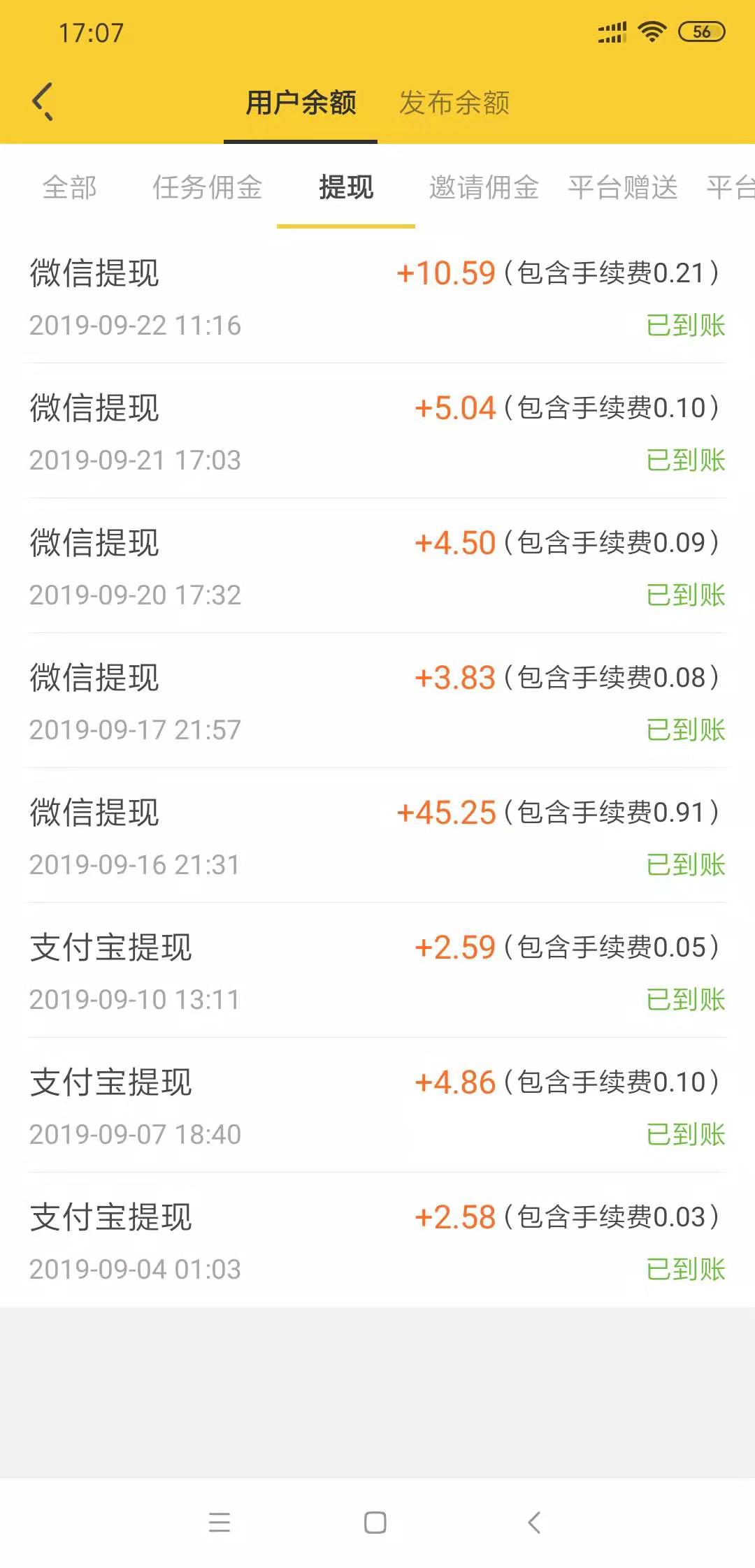
Task: Switch to the 用户余额 tab
Action: [301, 103]
